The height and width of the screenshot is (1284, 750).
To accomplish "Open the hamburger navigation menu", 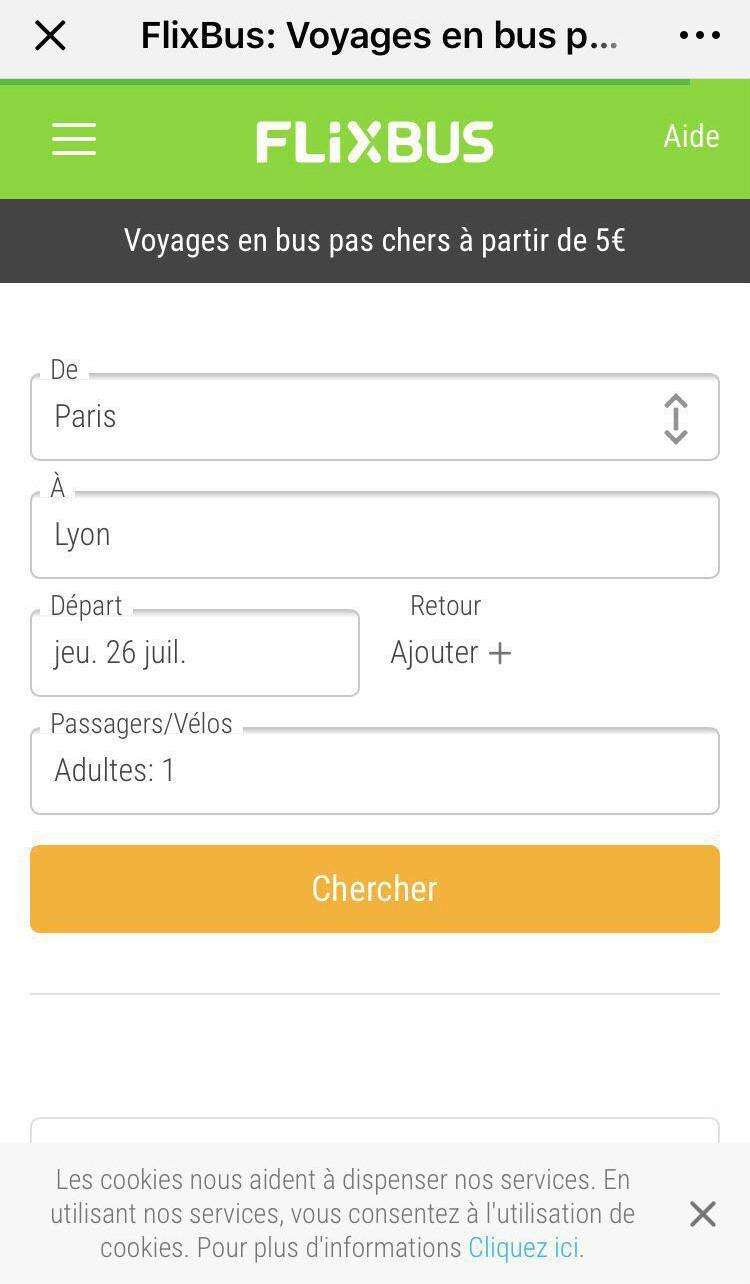I will coord(74,140).
